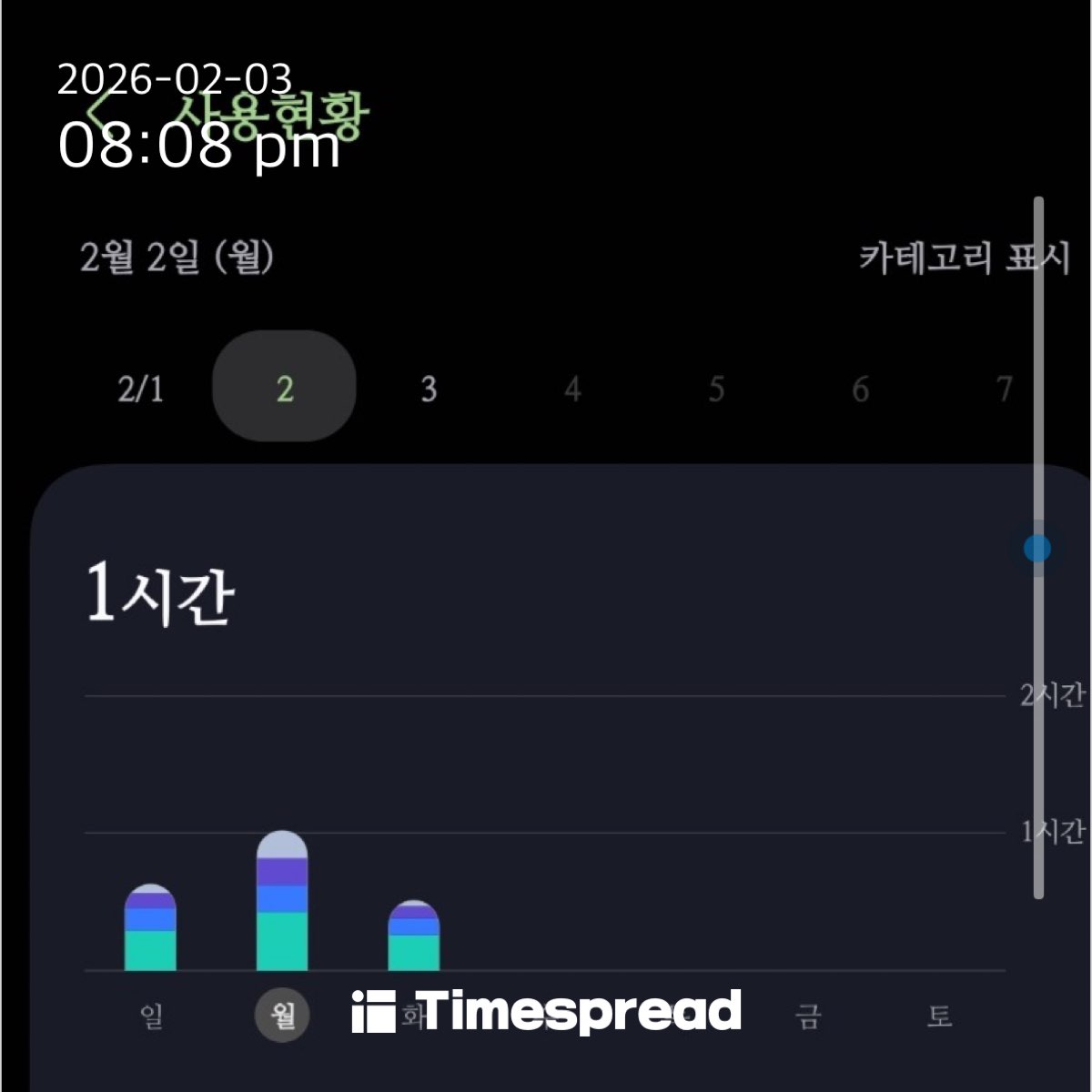Tap the selected date 2 chip
The width and height of the screenshot is (1092, 1092).
284,387
